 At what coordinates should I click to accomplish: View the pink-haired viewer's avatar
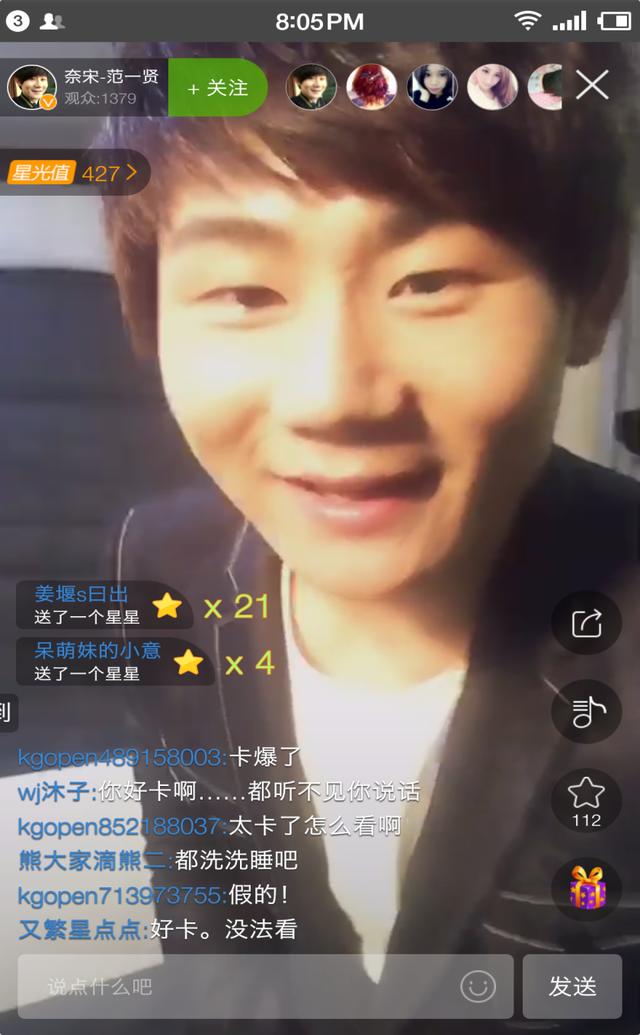tap(492, 86)
